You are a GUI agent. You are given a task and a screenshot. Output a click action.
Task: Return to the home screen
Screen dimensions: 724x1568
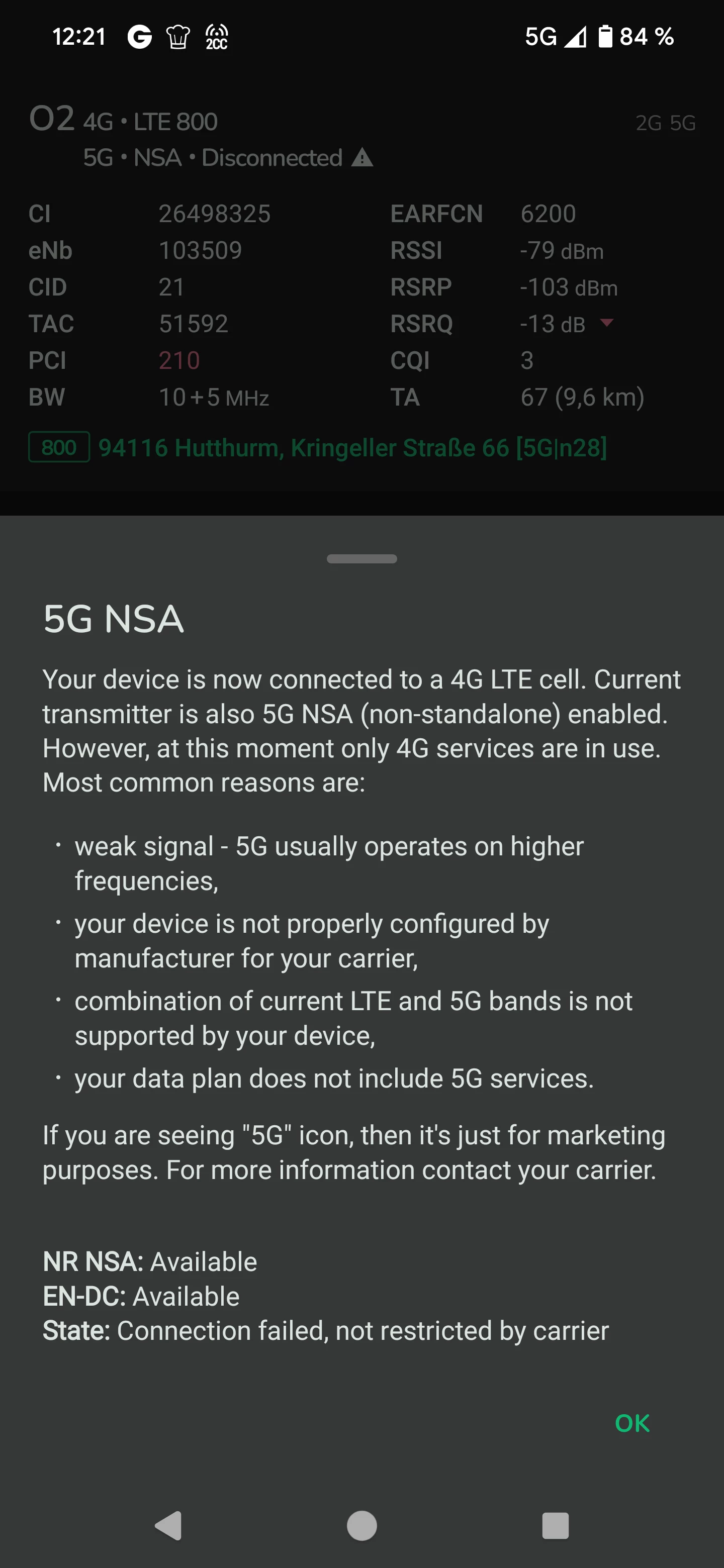click(x=361, y=1525)
